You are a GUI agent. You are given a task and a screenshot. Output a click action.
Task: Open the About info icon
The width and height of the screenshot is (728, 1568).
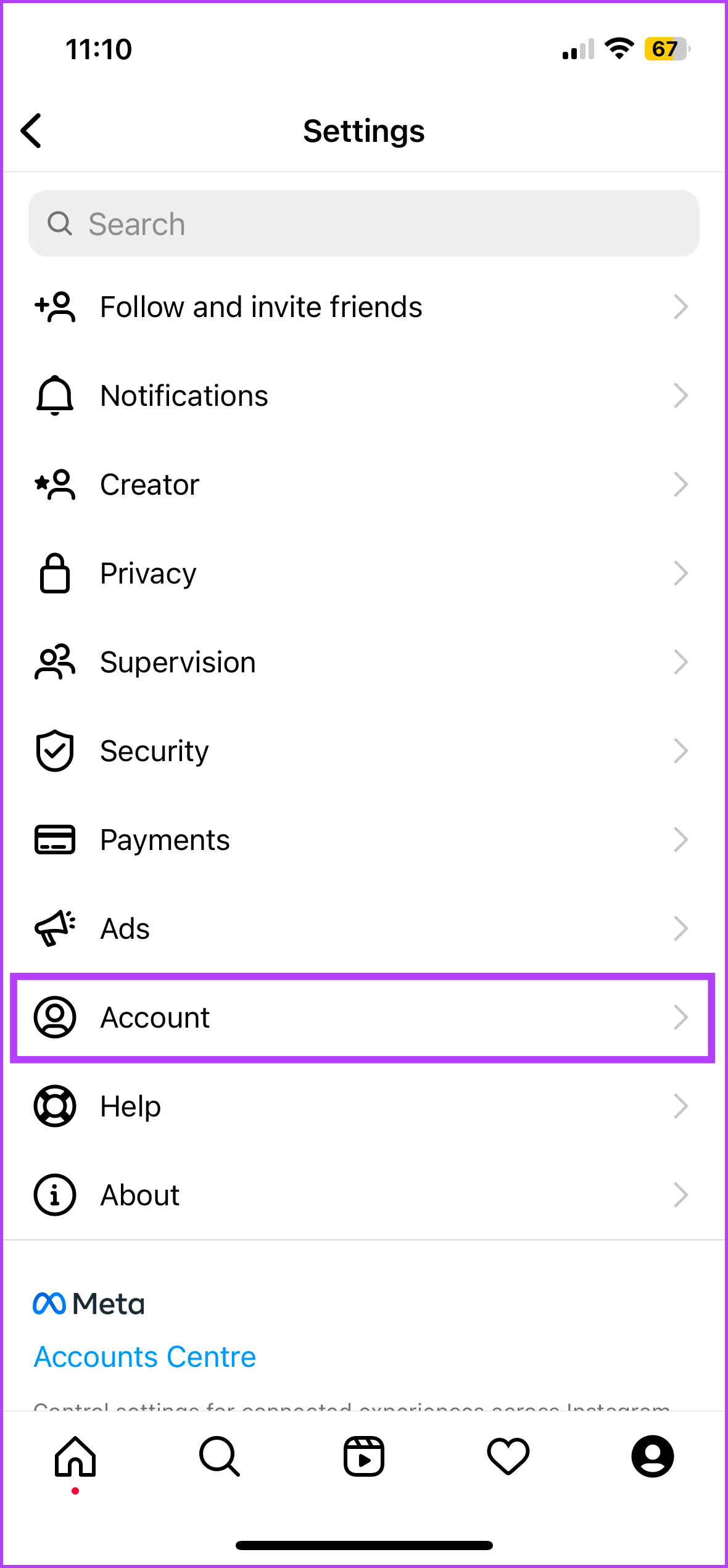tap(54, 1194)
